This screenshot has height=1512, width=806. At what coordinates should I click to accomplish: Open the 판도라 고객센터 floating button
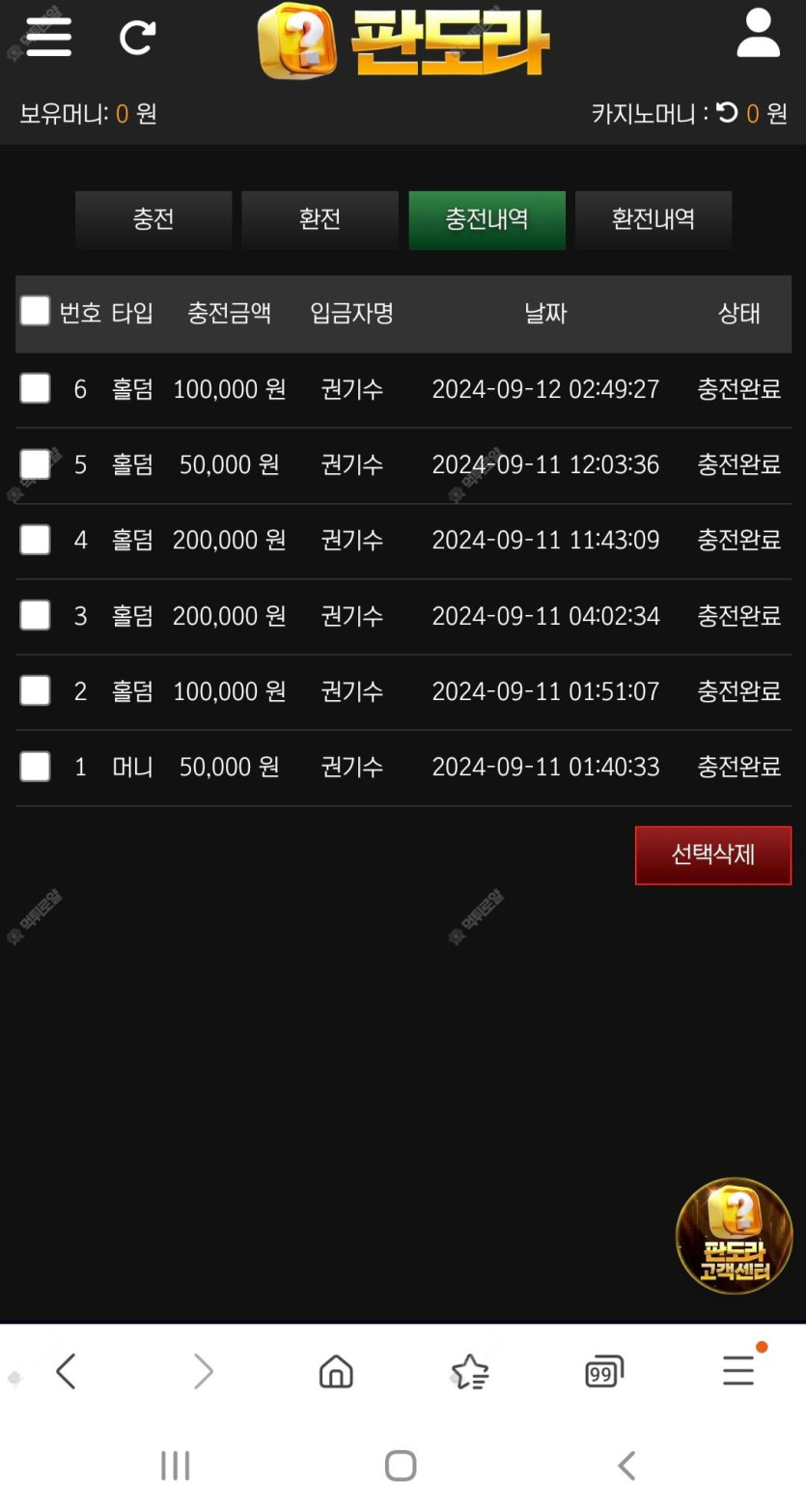735,1235
